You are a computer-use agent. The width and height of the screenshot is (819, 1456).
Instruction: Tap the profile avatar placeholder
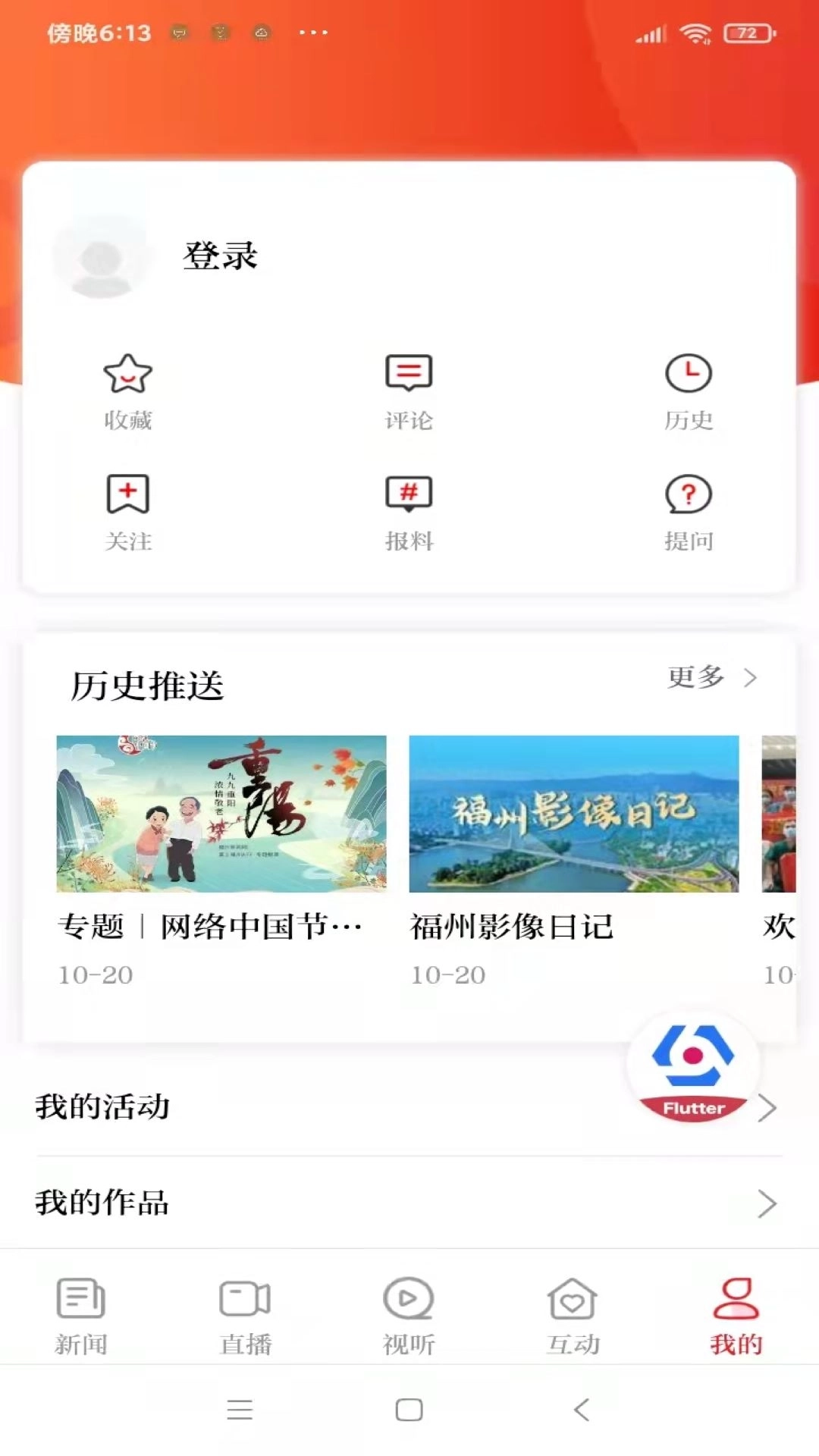[102, 256]
